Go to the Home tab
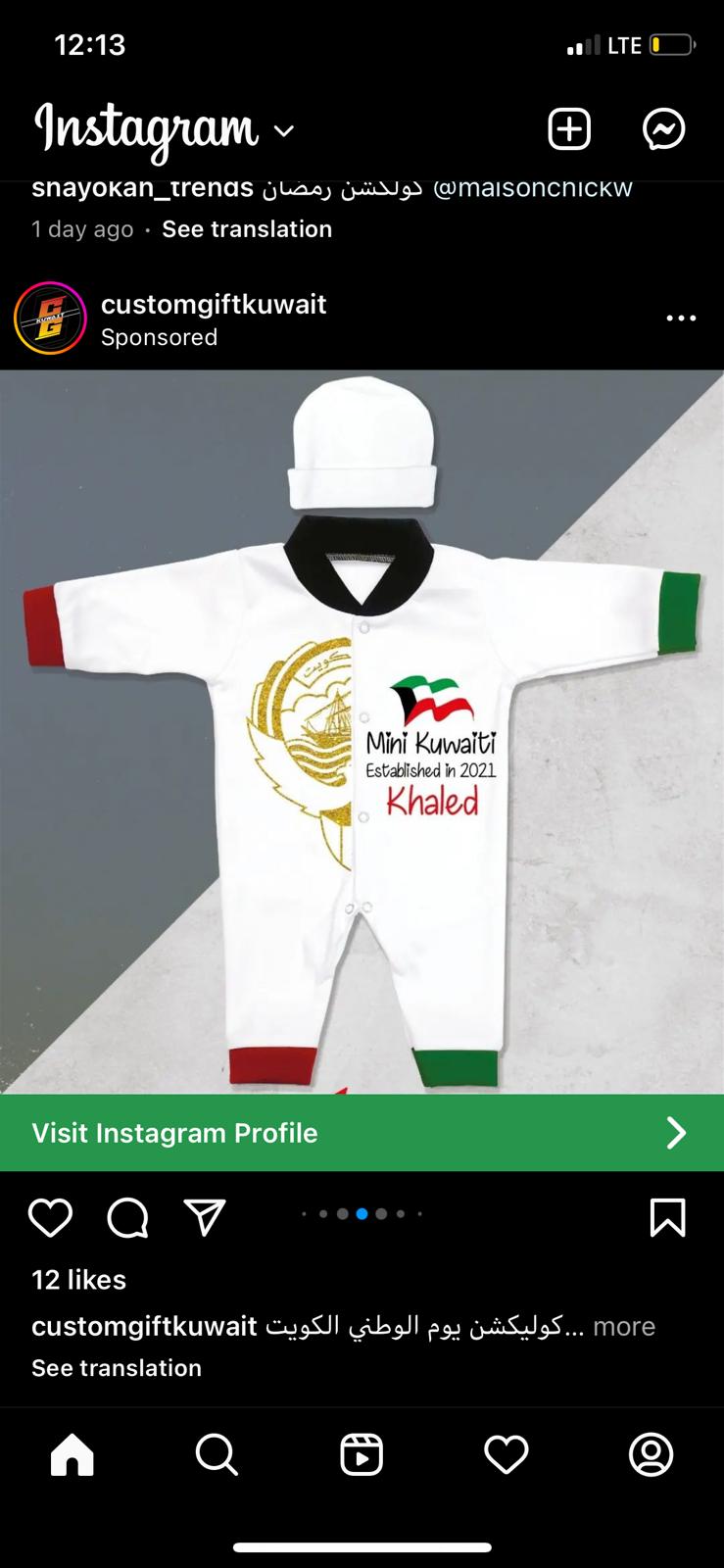 [72, 1455]
